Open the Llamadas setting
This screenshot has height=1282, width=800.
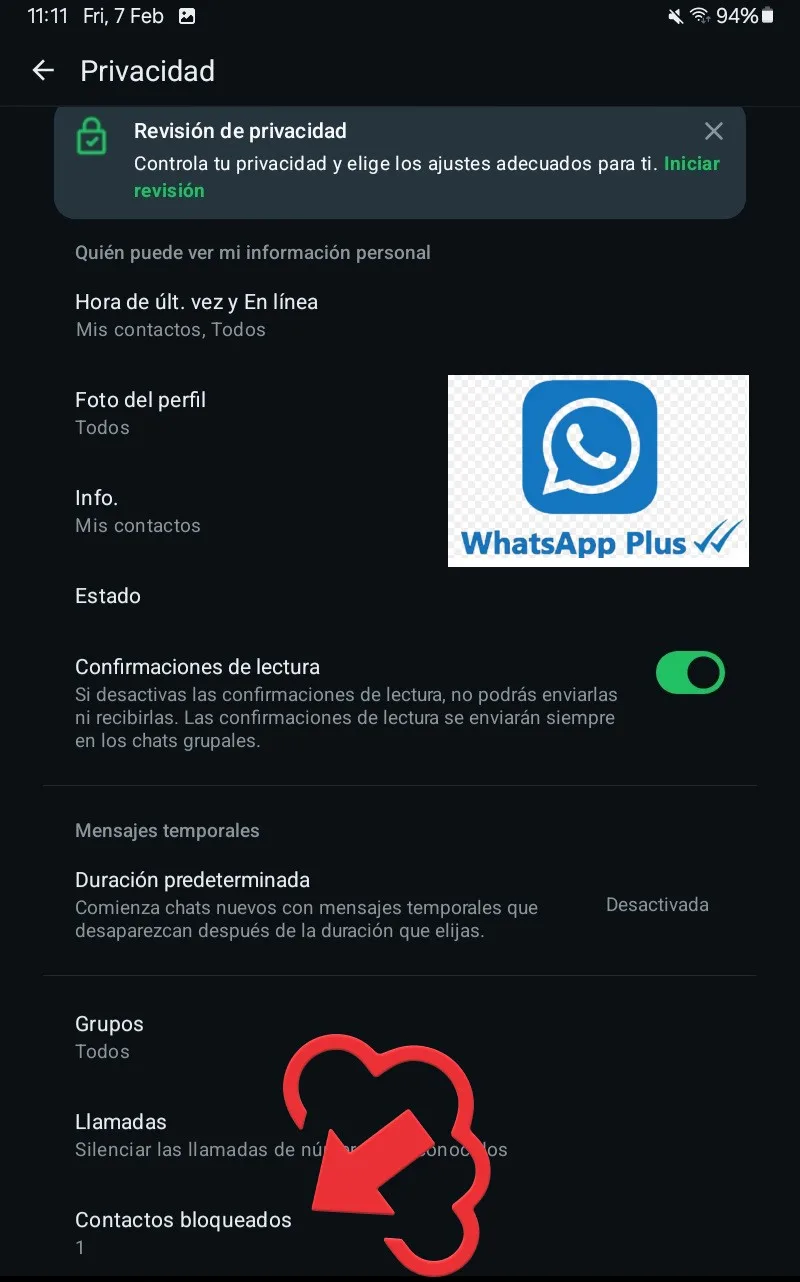click(121, 1134)
